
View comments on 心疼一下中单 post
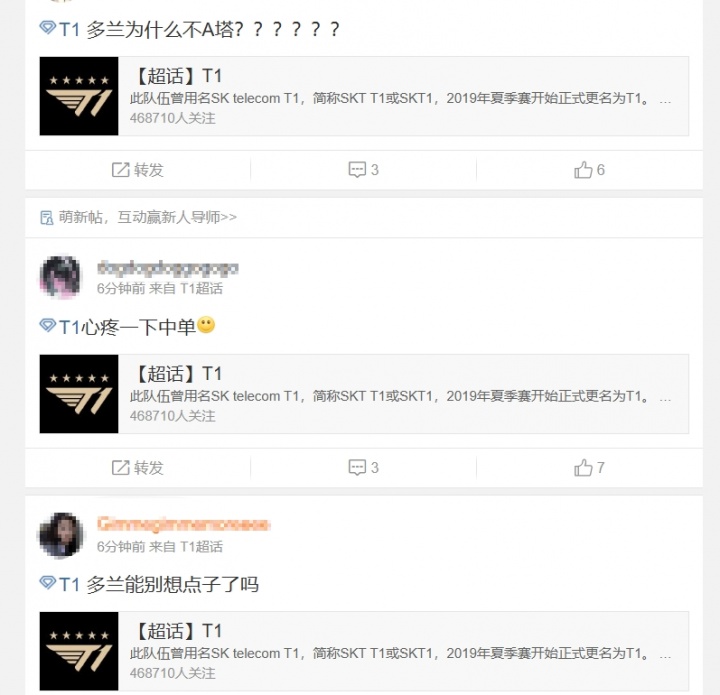(x=363, y=467)
